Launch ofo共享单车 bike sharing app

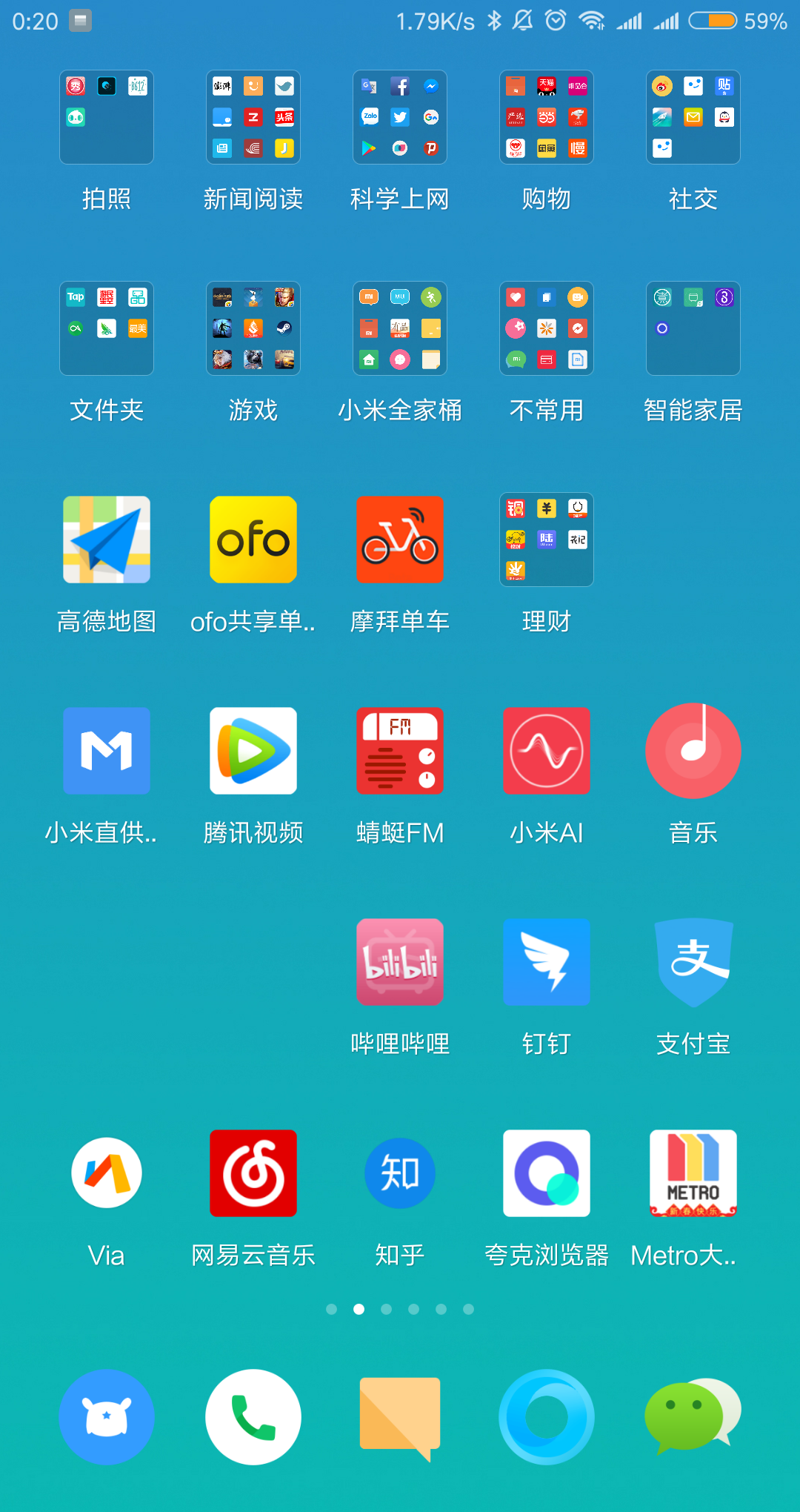tap(253, 540)
